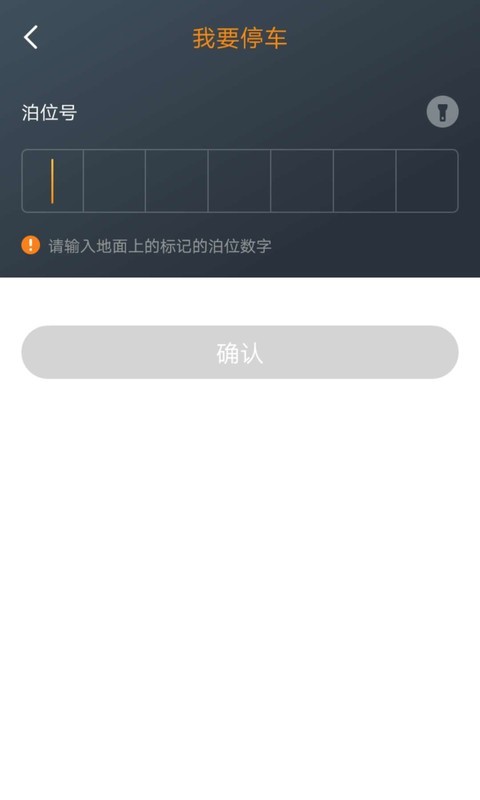The height and width of the screenshot is (800, 480).
Task: Focus the 泊位号 number input boxes
Action: [x=240, y=181]
